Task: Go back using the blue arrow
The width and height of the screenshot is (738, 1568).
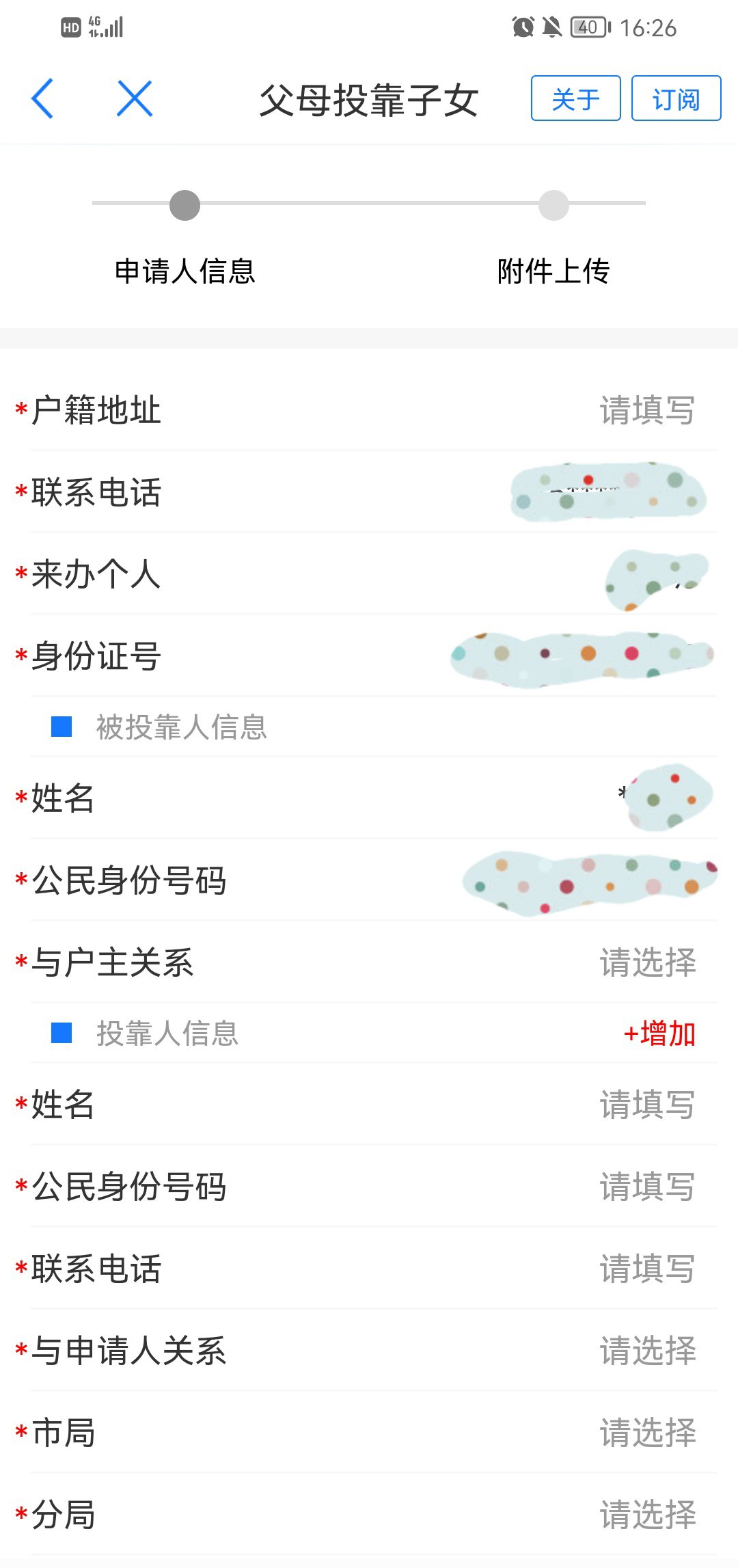Action: coord(42,98)
